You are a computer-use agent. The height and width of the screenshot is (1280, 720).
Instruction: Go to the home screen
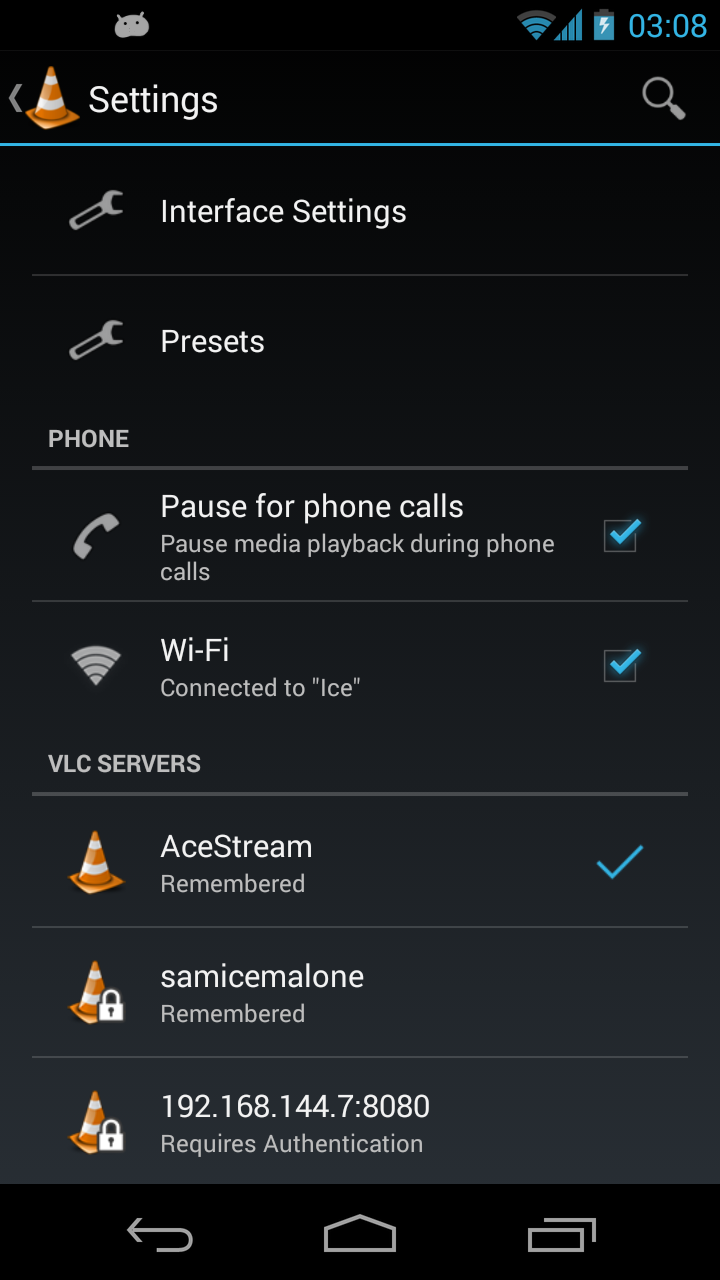[x=360, y=1236]
